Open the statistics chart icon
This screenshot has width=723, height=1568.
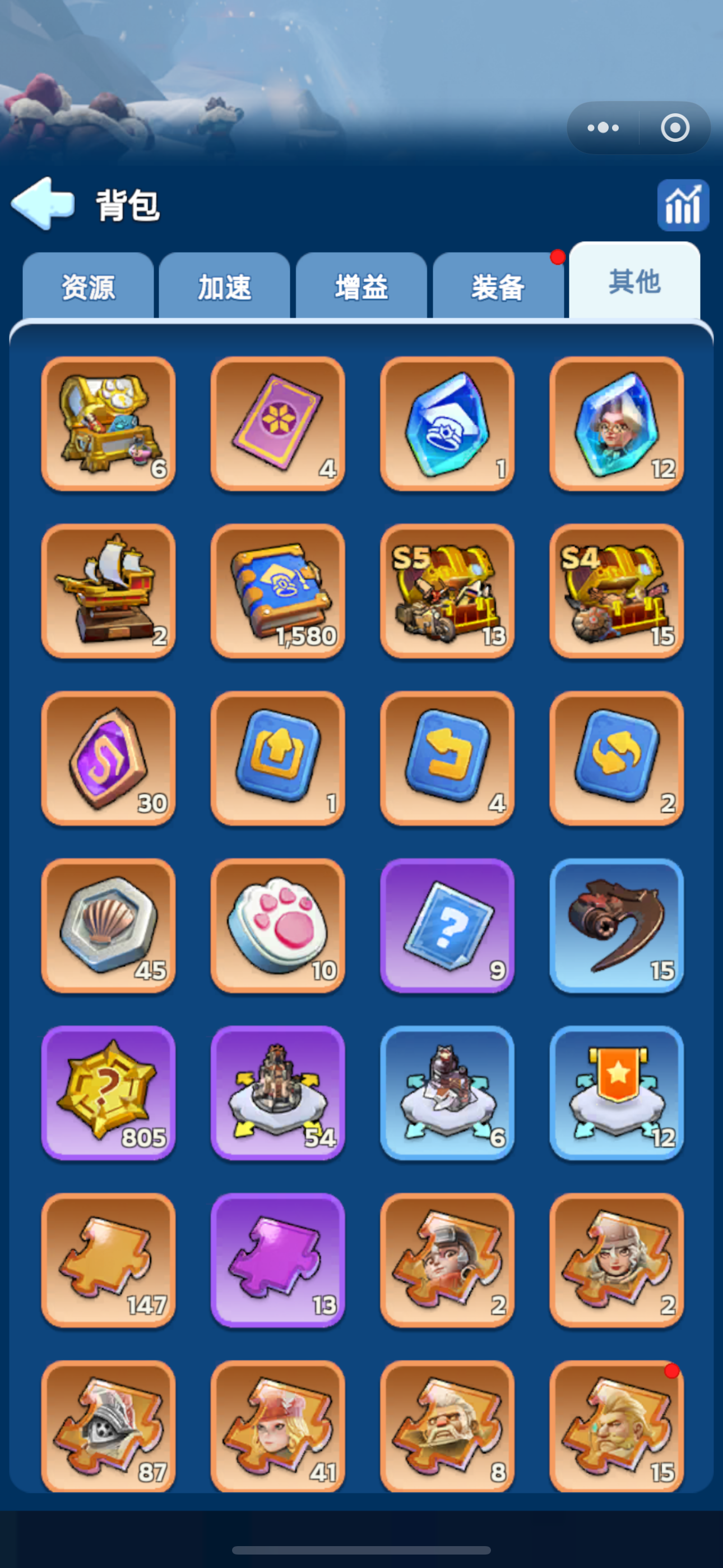click(683, 205)
